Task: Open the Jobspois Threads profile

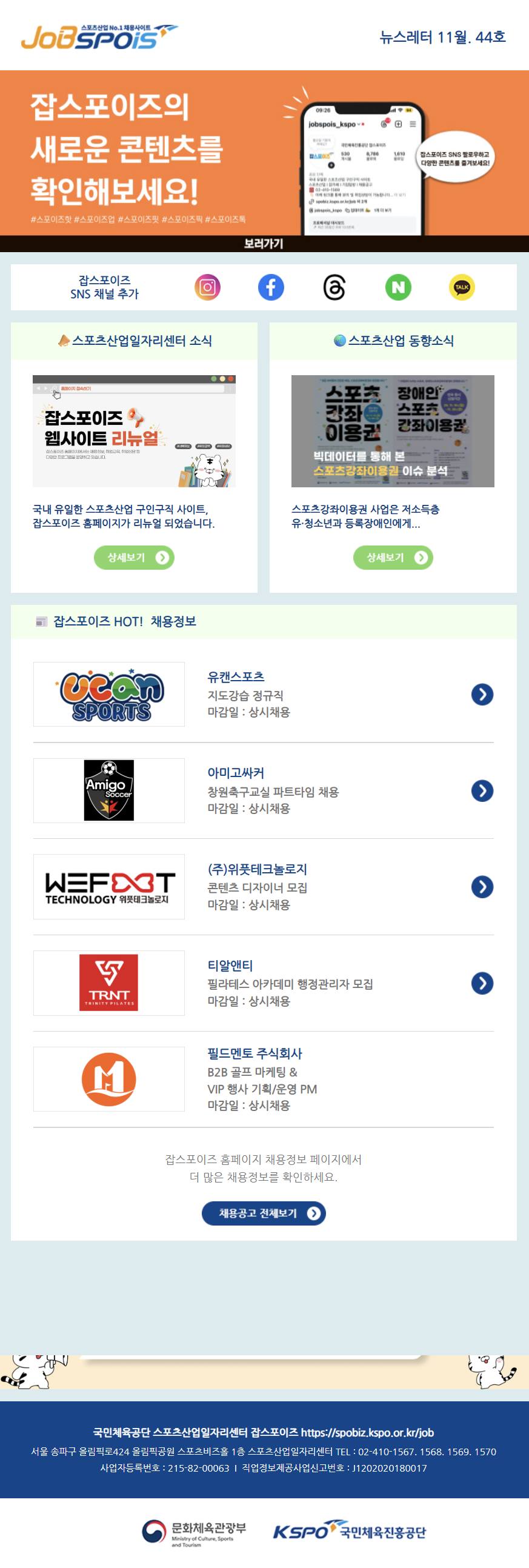Action: [334, 287]
